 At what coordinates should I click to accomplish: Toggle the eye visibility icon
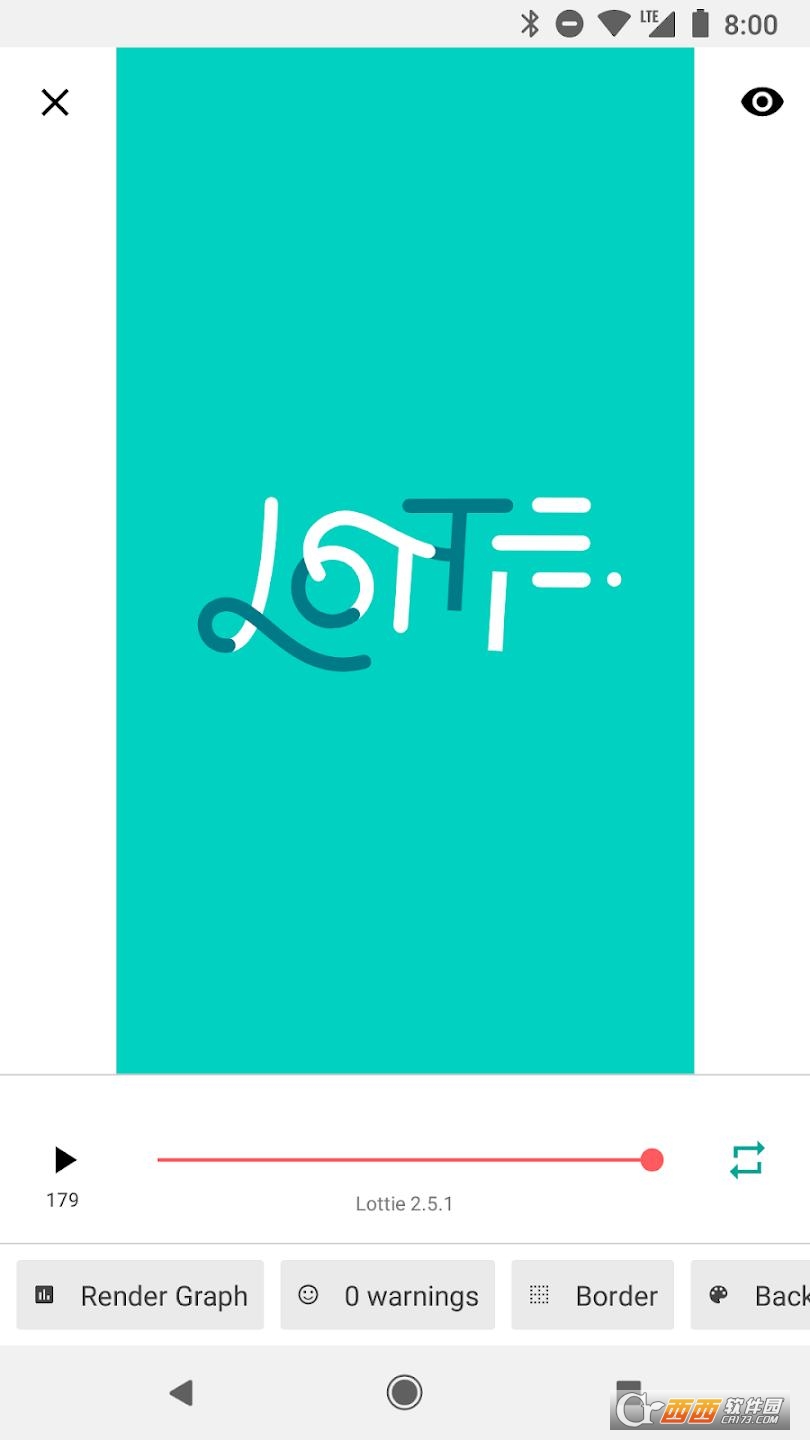tap(762, 102)
